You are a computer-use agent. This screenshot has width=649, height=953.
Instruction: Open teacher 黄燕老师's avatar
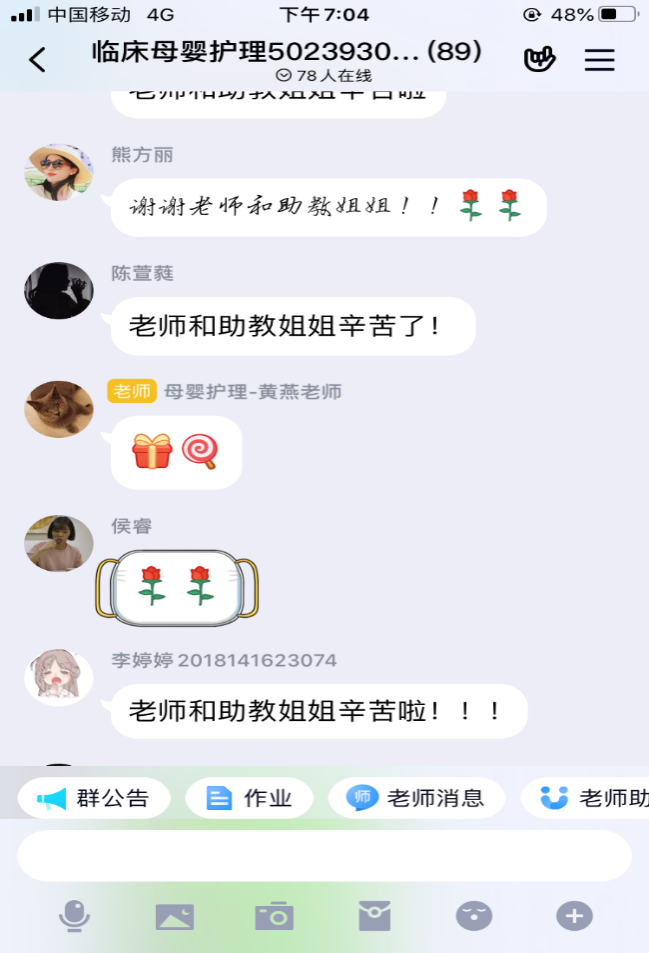(x=59, y=409)
